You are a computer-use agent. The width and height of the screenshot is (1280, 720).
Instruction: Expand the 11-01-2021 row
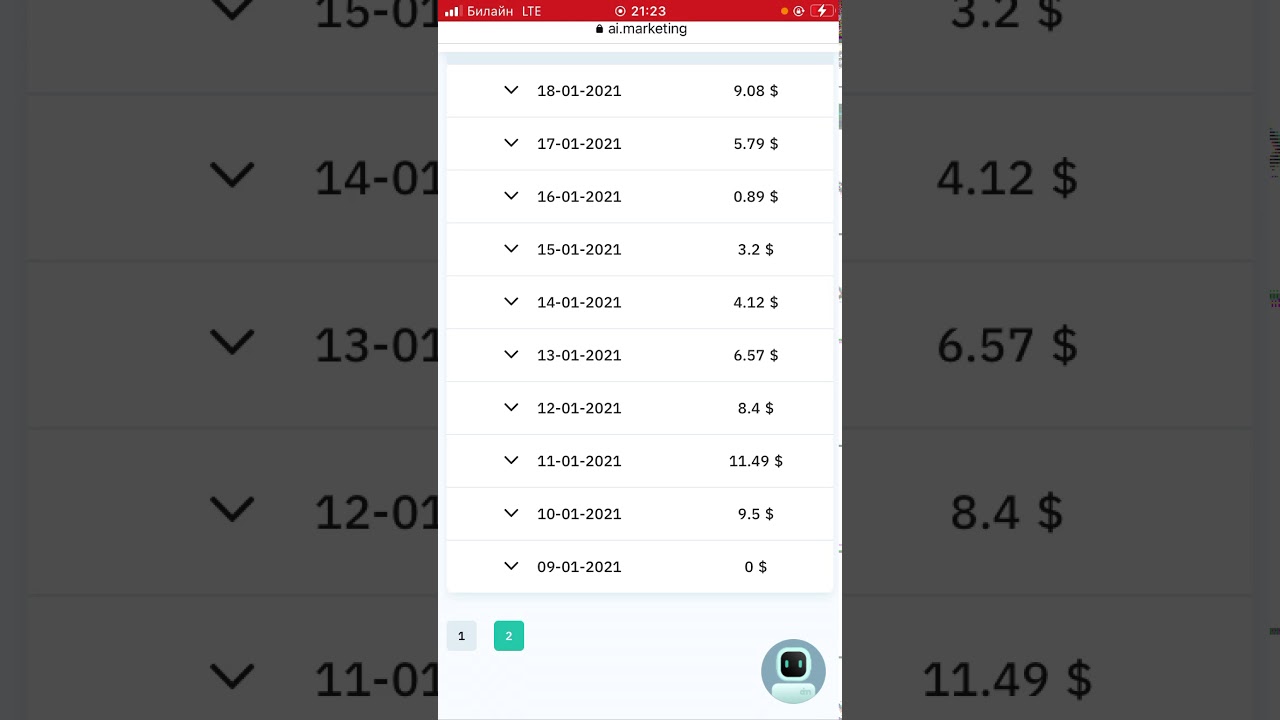(511, 461)
